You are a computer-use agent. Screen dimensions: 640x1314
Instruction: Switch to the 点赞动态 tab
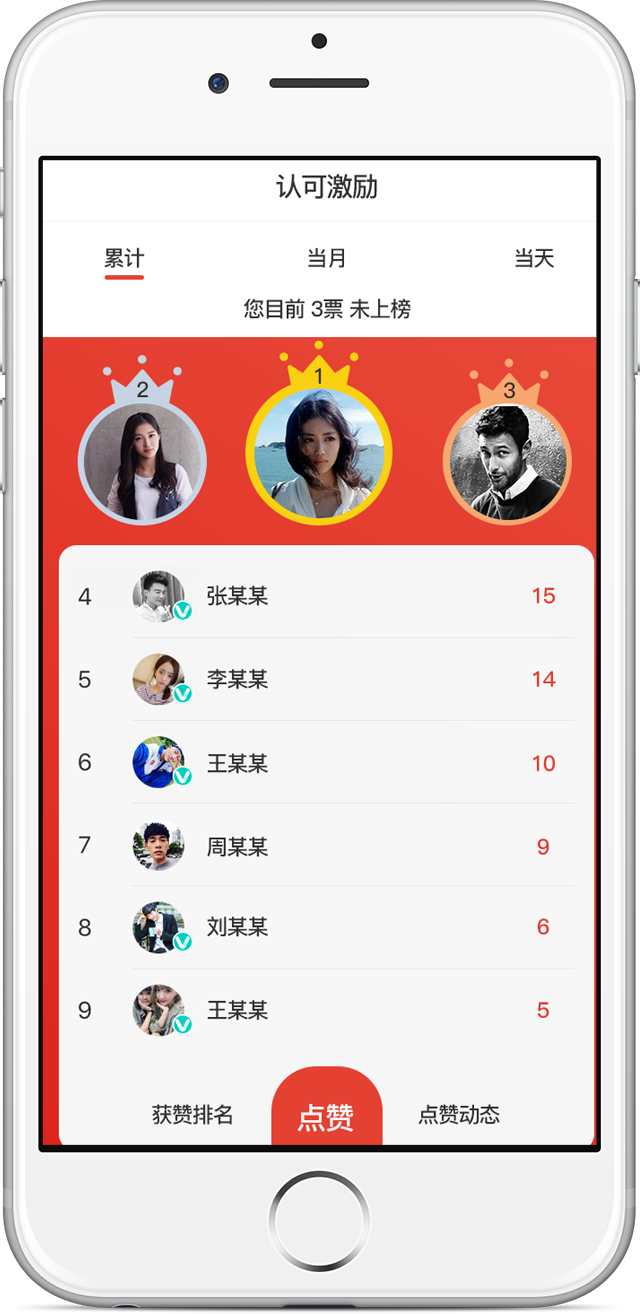tap(459, 1114)
